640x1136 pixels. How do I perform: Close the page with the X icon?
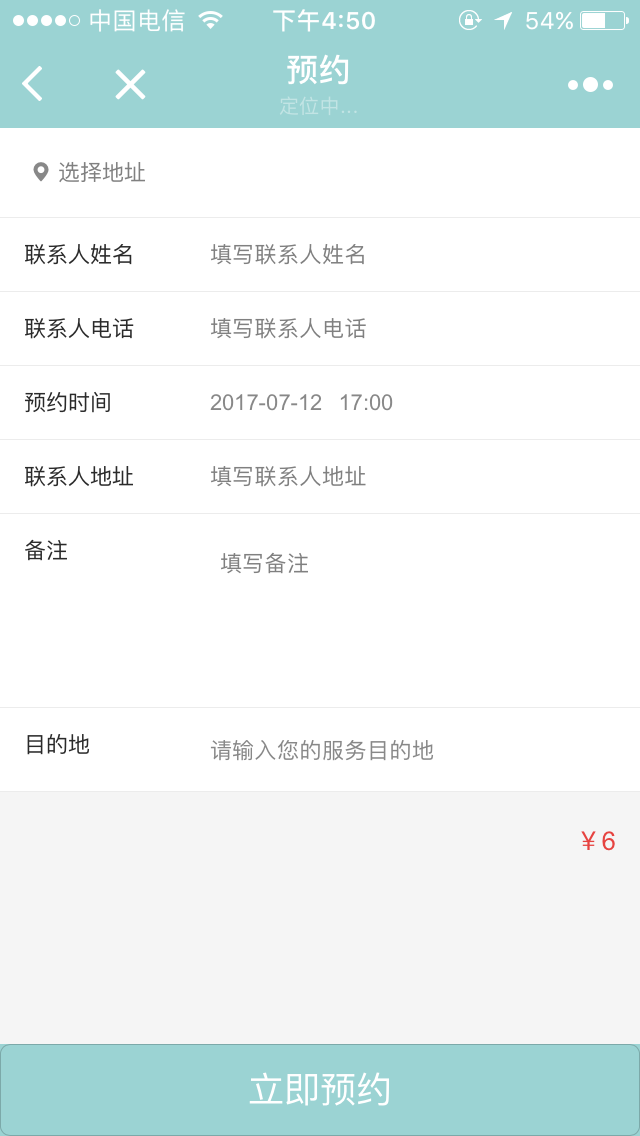click(x=130, y=84)
